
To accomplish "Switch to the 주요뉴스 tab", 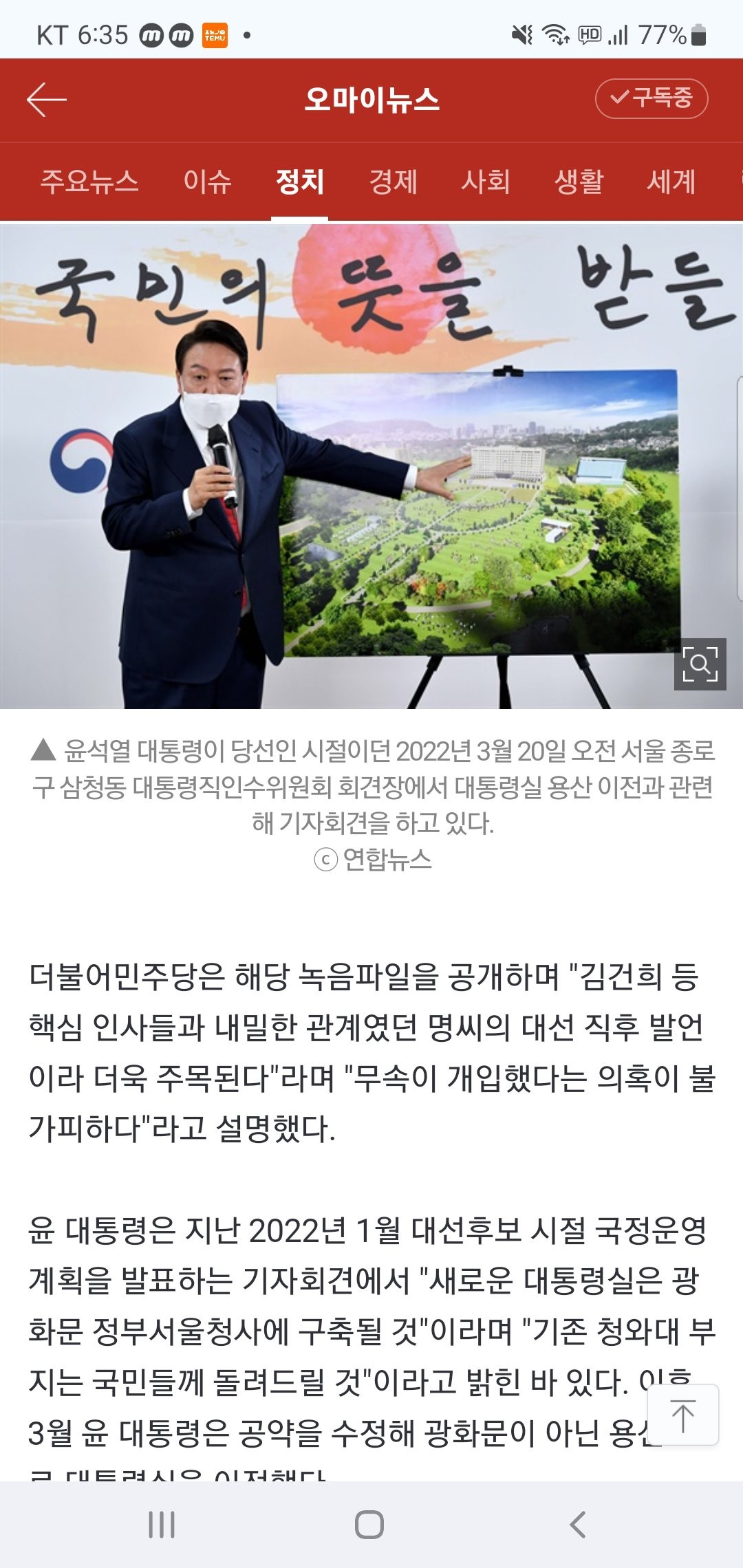I will tap(89, 182).
